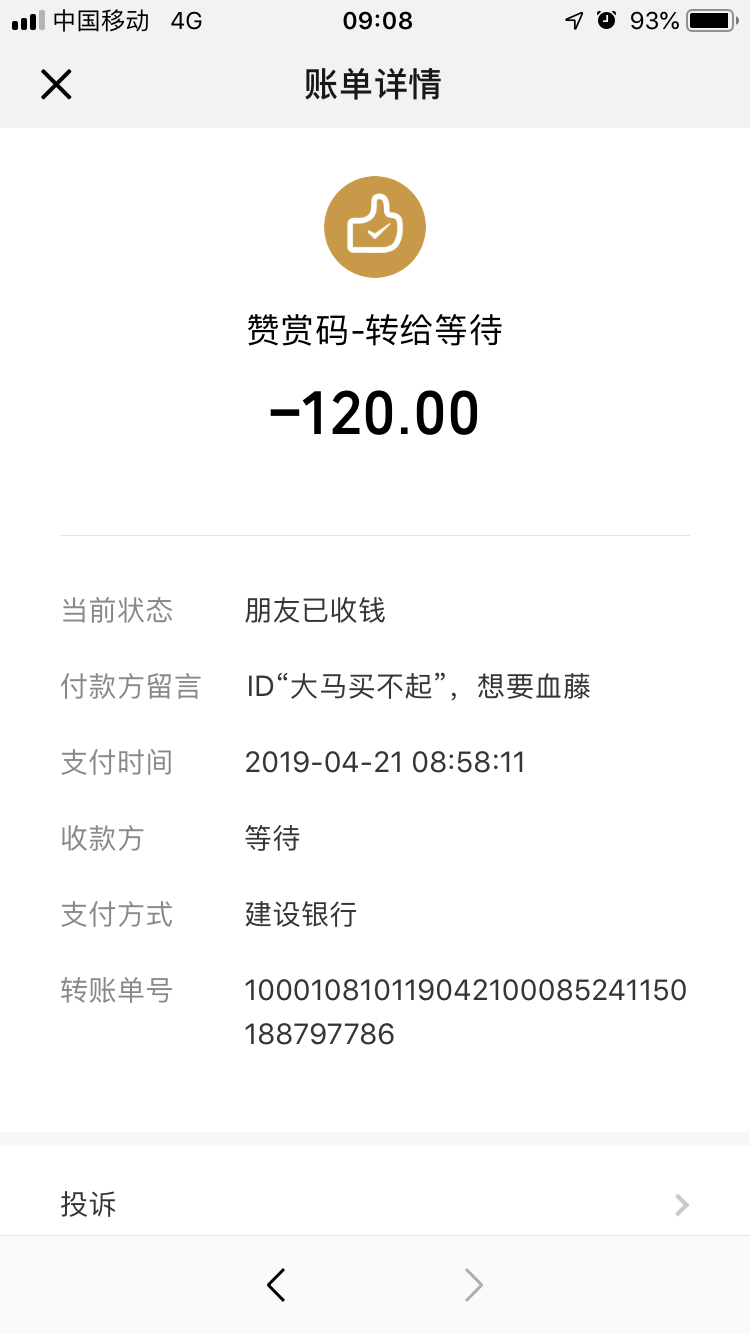Tap the forward navigation arrow at bottom
This screenshot has height=1334, width=750.
pyautogui.click(x=472, y=1285)
